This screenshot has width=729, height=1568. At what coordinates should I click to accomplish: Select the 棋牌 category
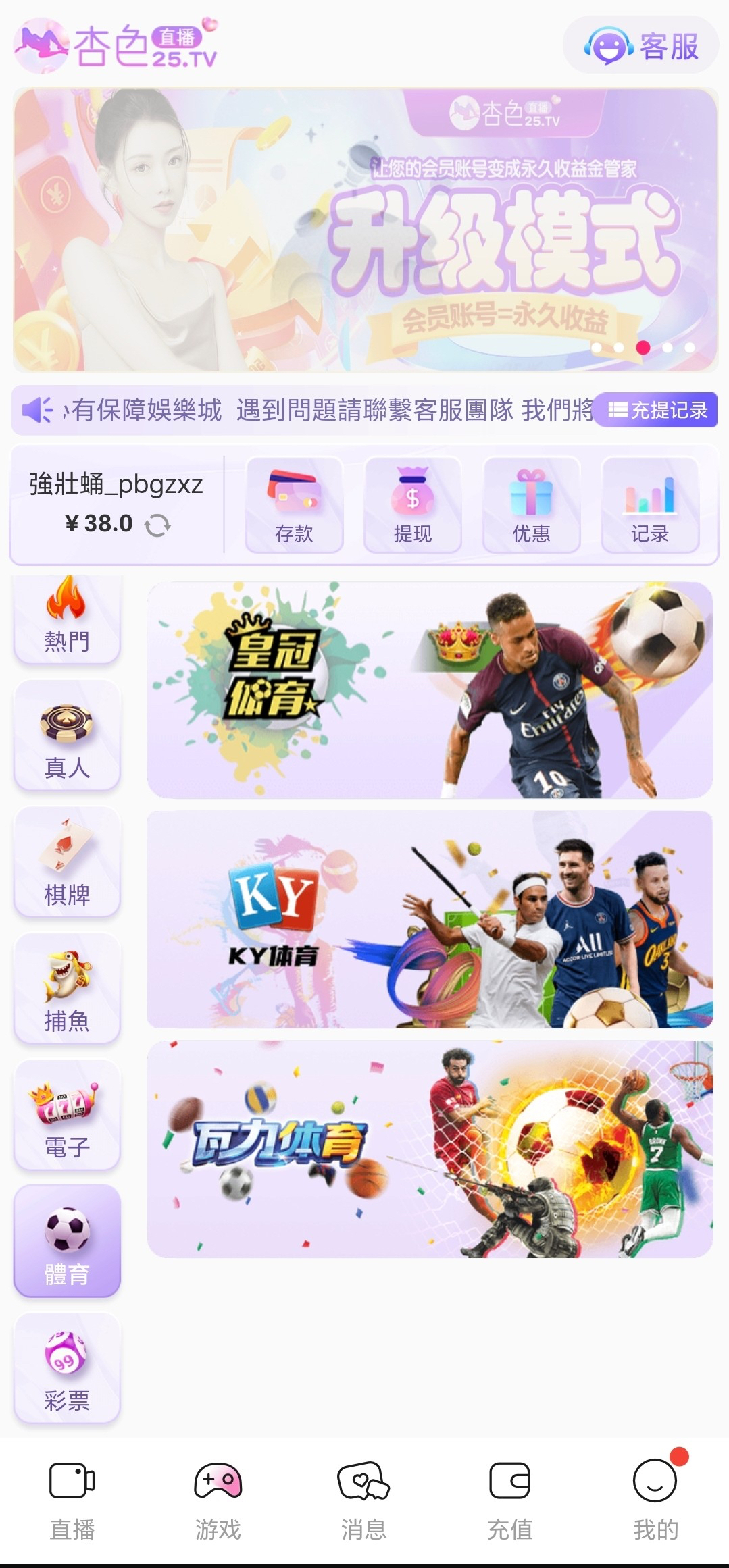tap(67, 862)
